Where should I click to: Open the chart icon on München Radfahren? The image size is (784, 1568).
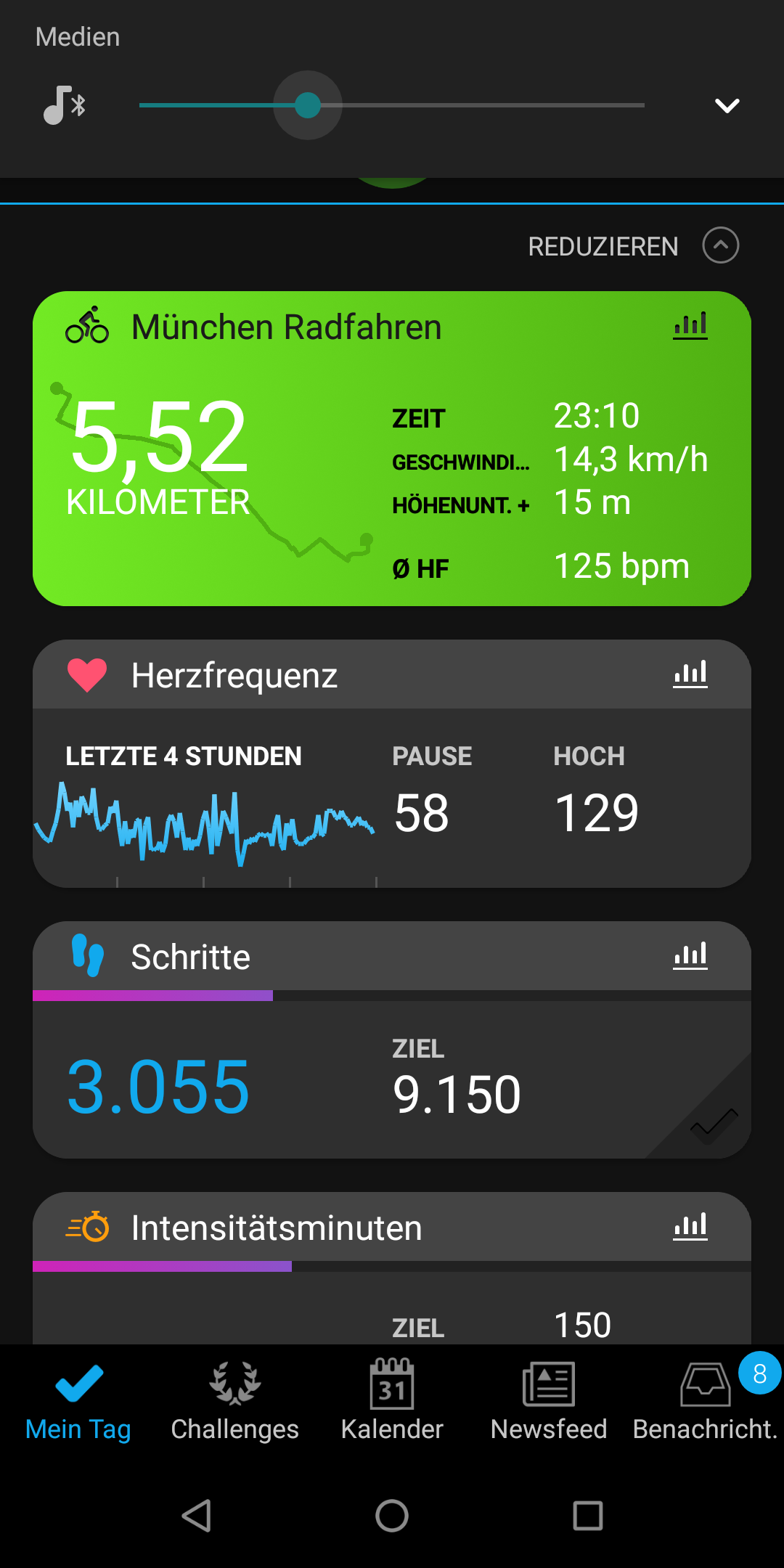coord(690,327)
